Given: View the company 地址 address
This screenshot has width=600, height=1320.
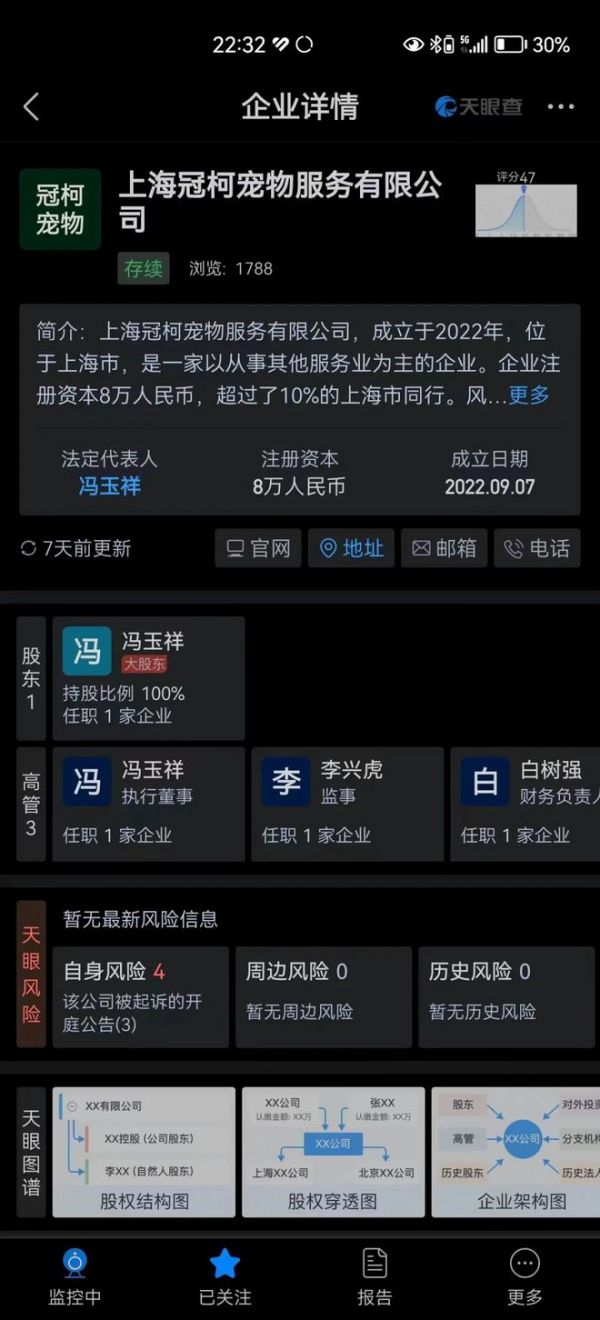Looking at the screenshot, I should point(351,548).
